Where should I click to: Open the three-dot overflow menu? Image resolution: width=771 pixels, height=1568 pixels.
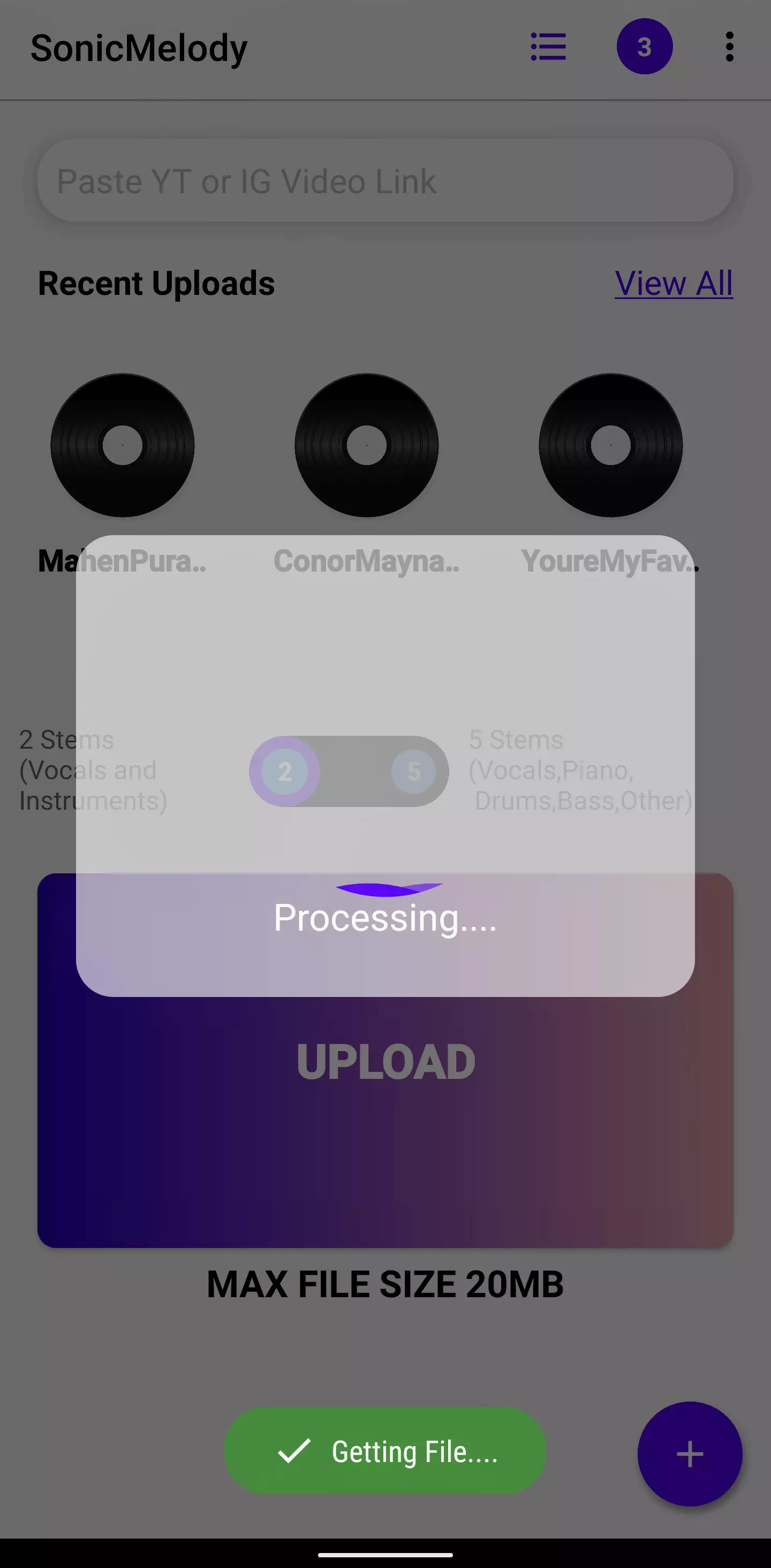(x=729, y=47)
